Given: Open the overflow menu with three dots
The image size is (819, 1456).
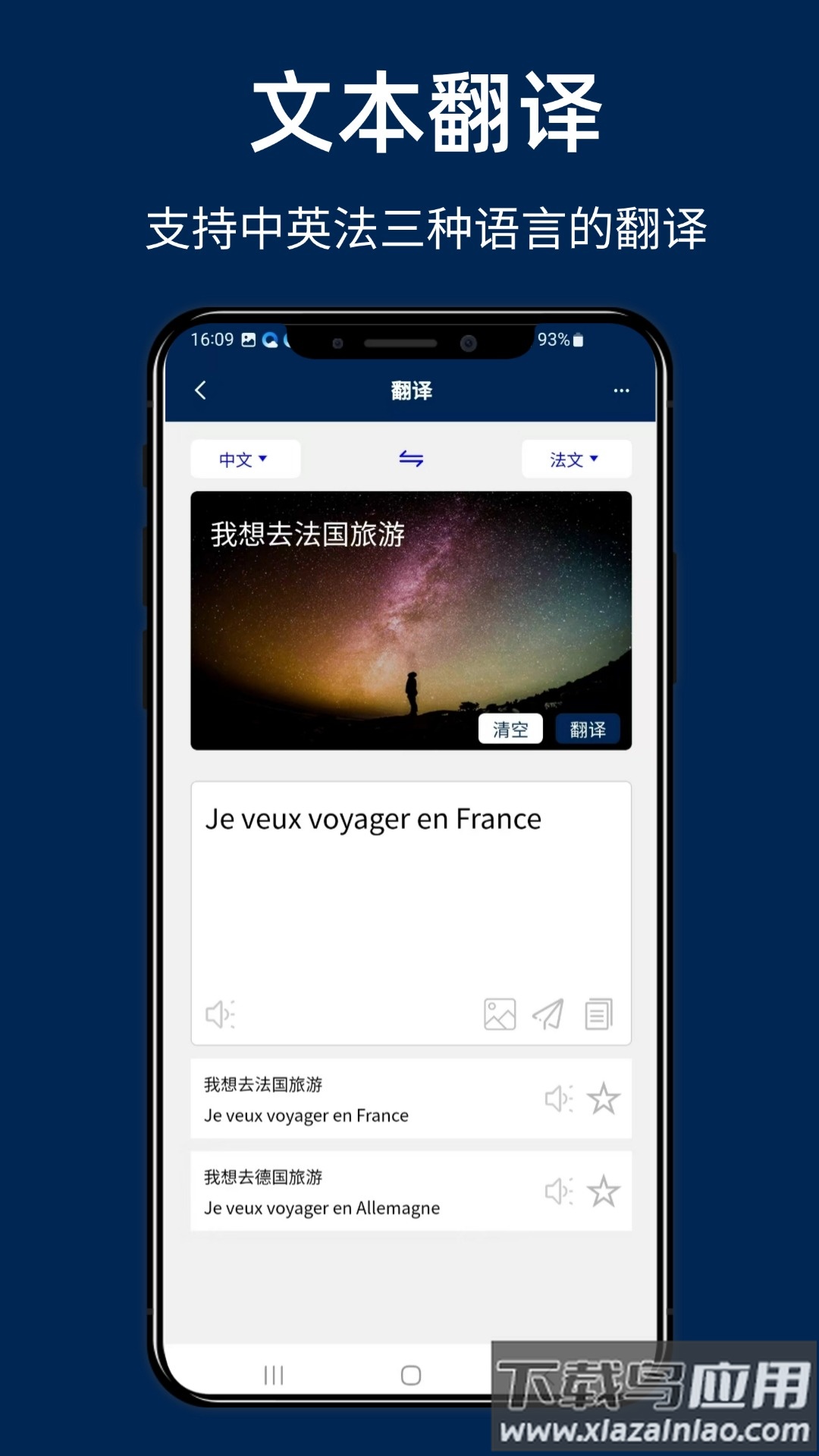Looking at the screenshot, I should (622, 390).
